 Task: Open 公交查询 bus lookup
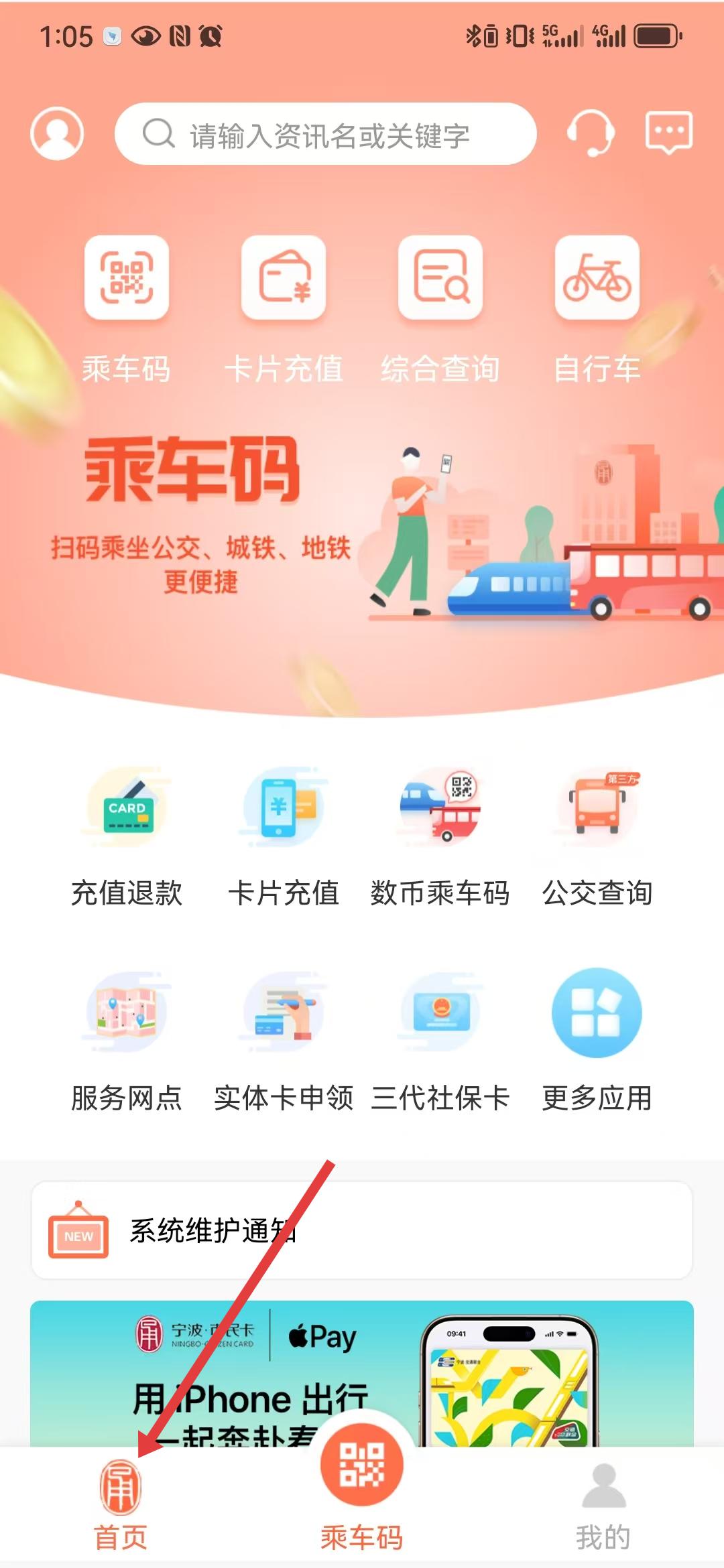point(597,838)
